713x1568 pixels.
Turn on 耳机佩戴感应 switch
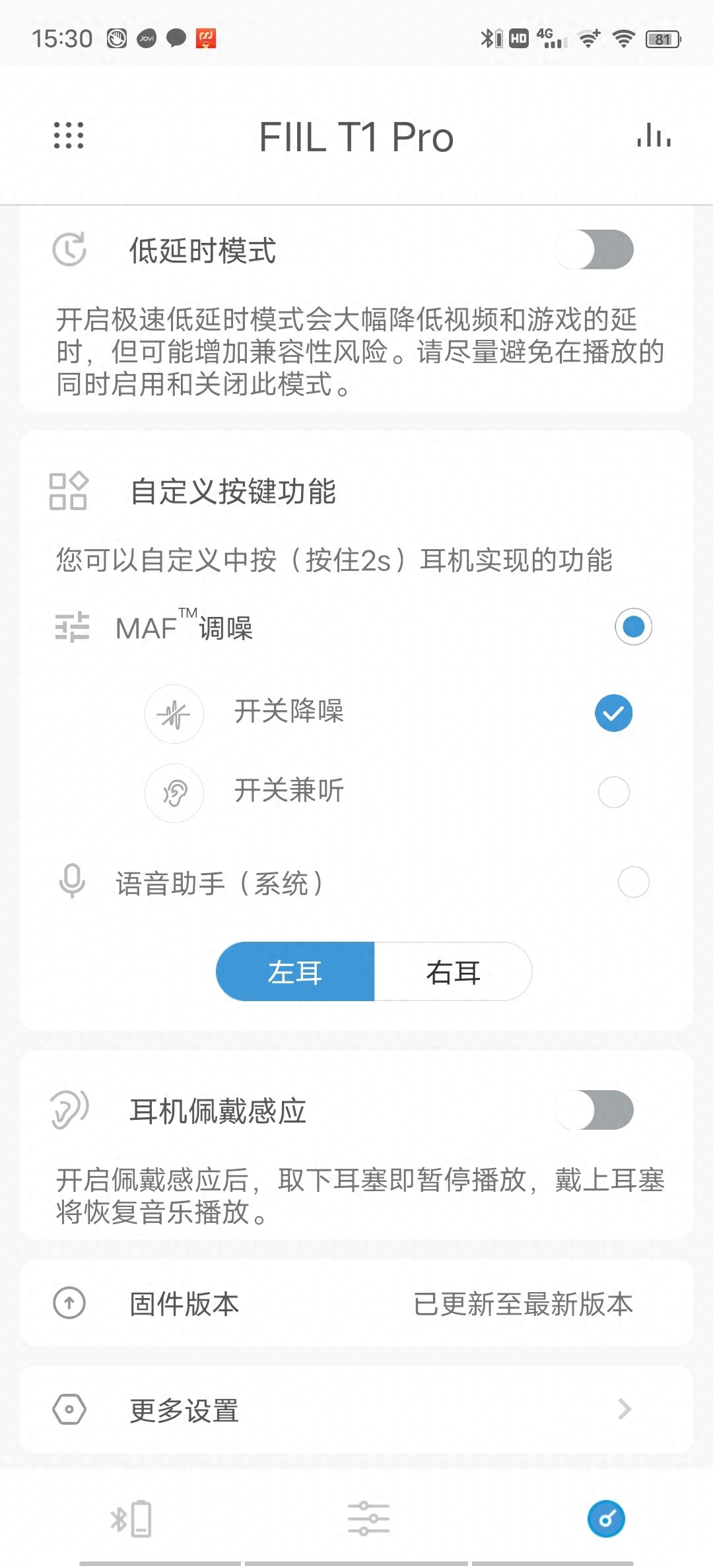(x=594, y=1110)
